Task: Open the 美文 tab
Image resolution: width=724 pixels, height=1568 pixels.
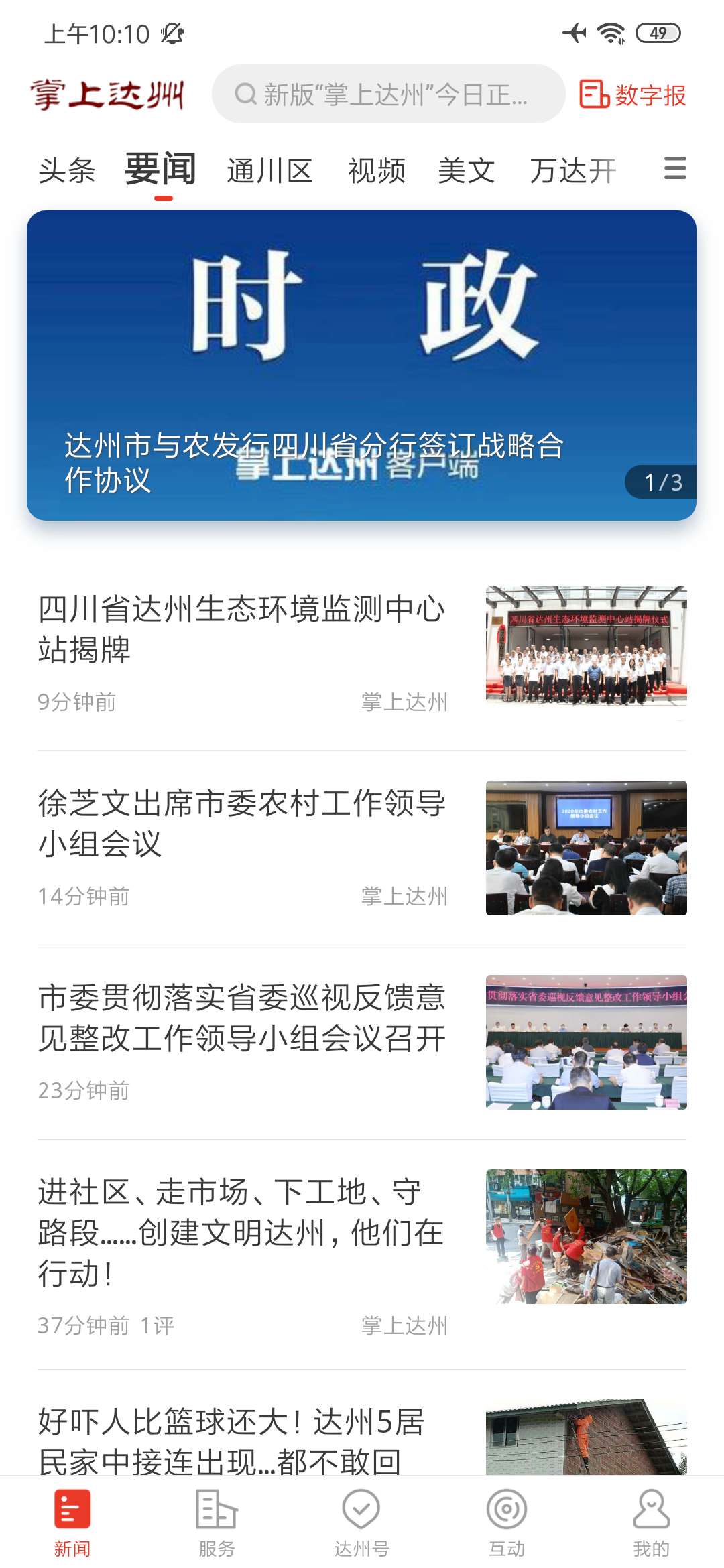Action: tap(467, 170)
